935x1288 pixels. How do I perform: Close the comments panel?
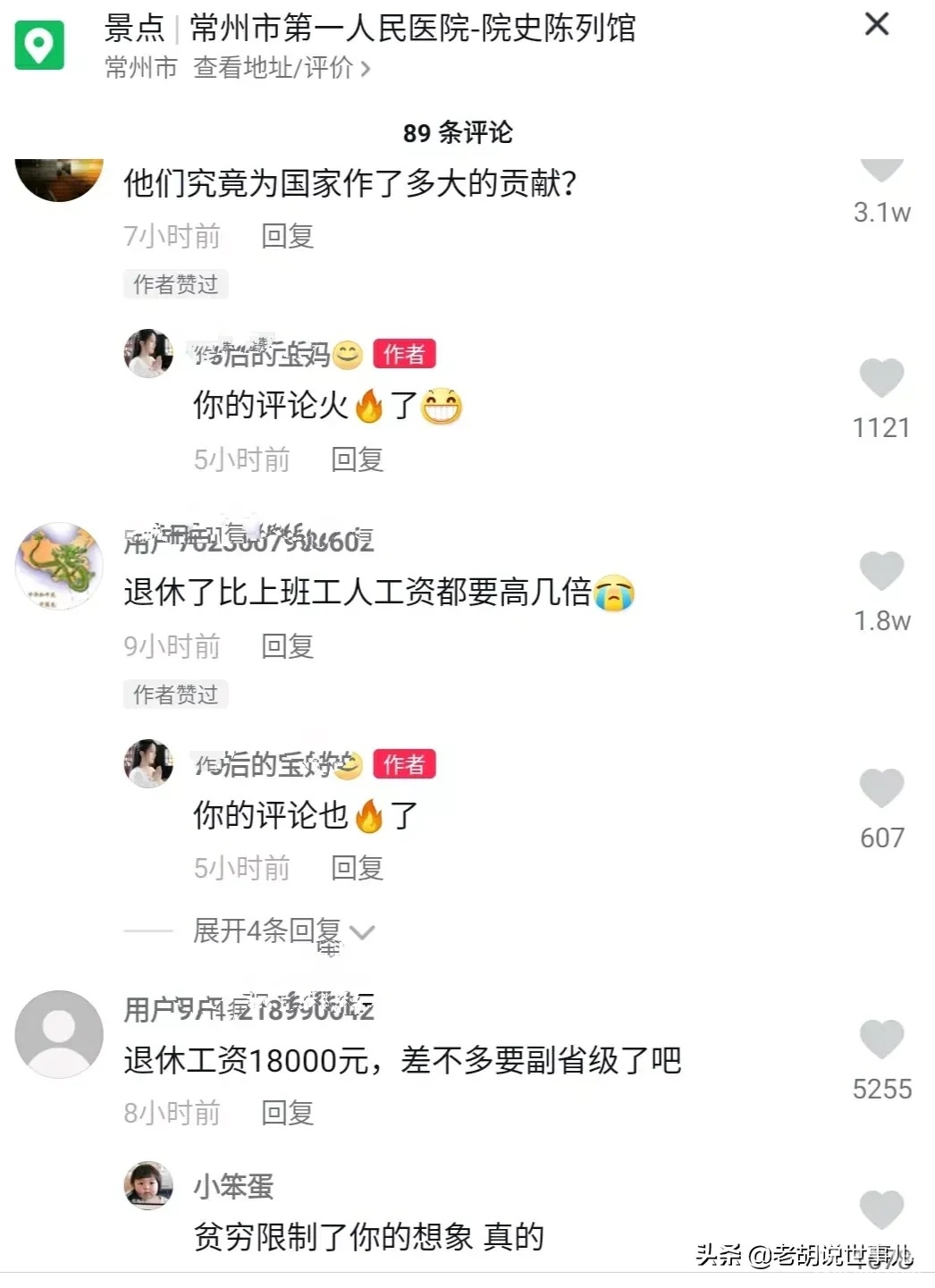(x=877, y=24)
